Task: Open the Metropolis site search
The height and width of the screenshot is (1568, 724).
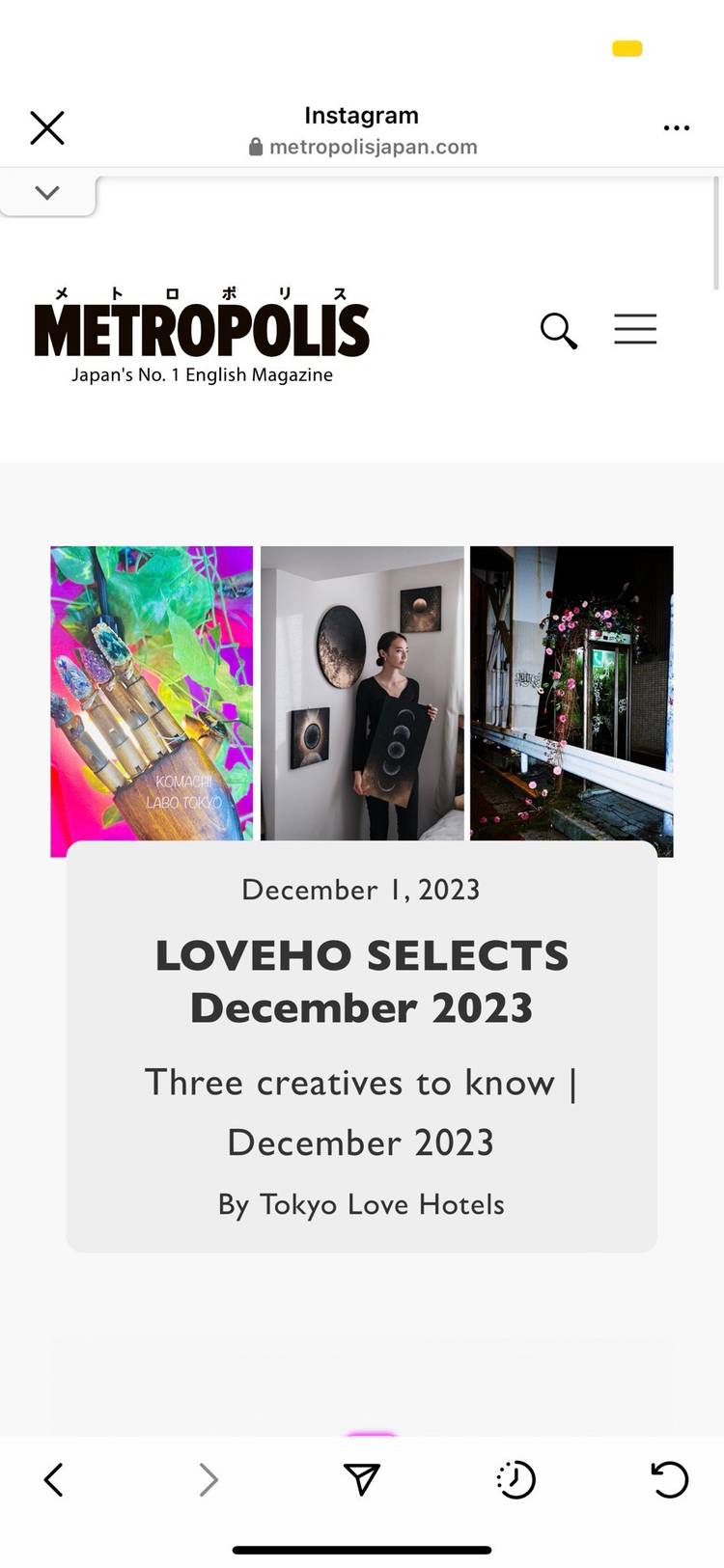Action: (558, 330)
